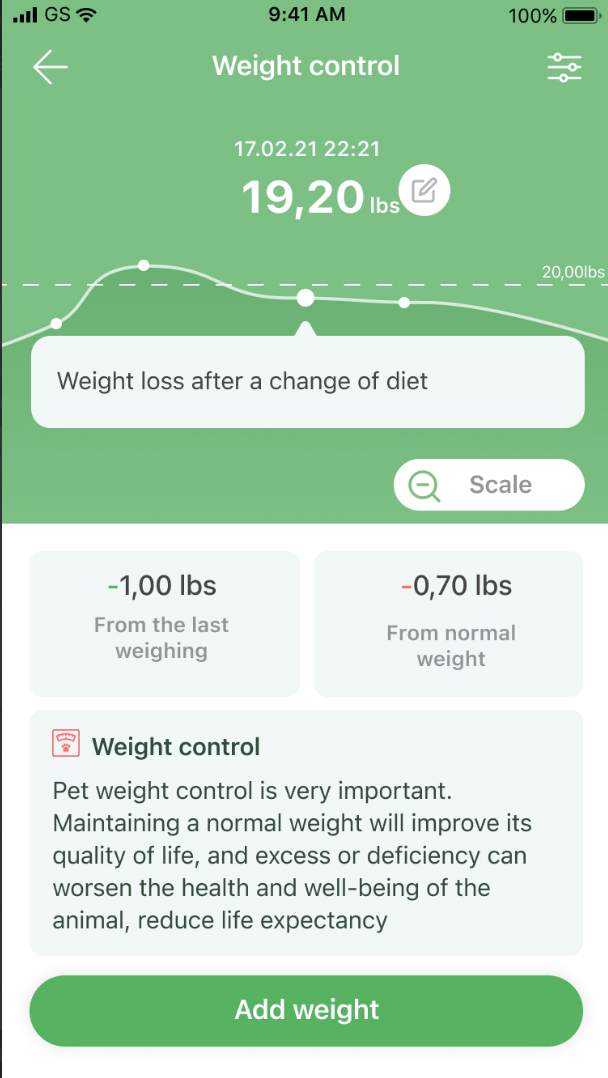Tap the Scale zoom-out button
608x1078 pixels.
coord(489,485)
